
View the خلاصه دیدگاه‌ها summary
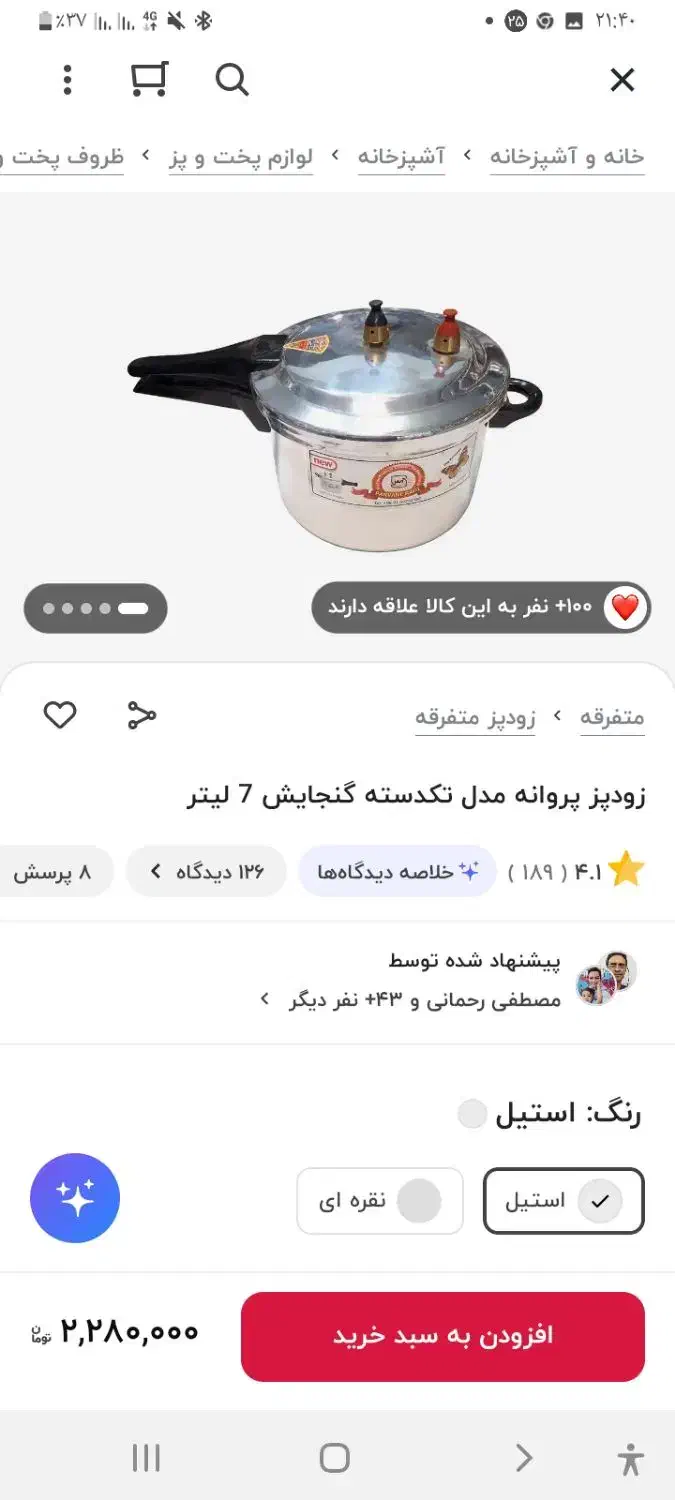click(x=397, y=872)
